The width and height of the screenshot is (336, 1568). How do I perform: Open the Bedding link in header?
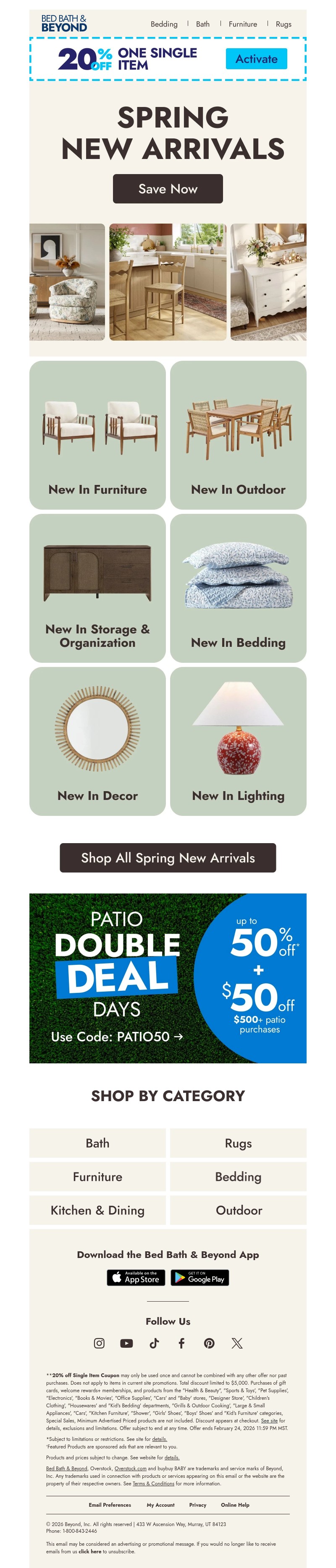(x=164, y=24)
